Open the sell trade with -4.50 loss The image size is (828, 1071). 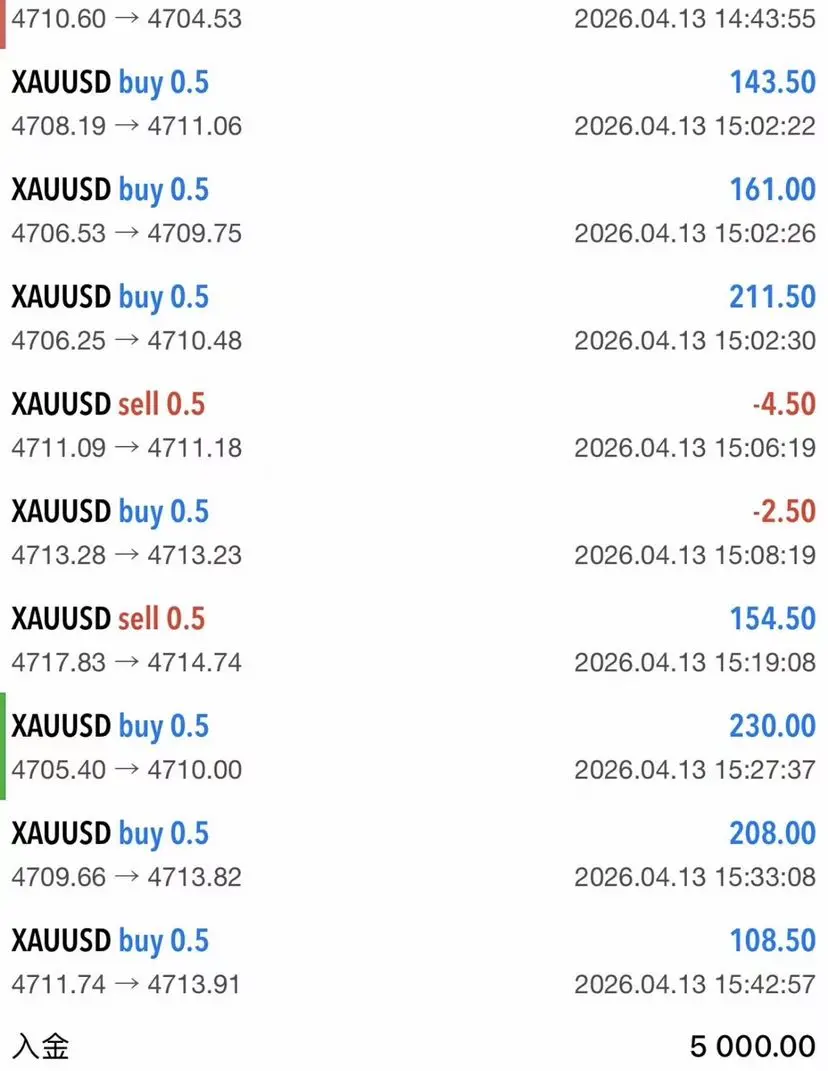coord(414,425)
